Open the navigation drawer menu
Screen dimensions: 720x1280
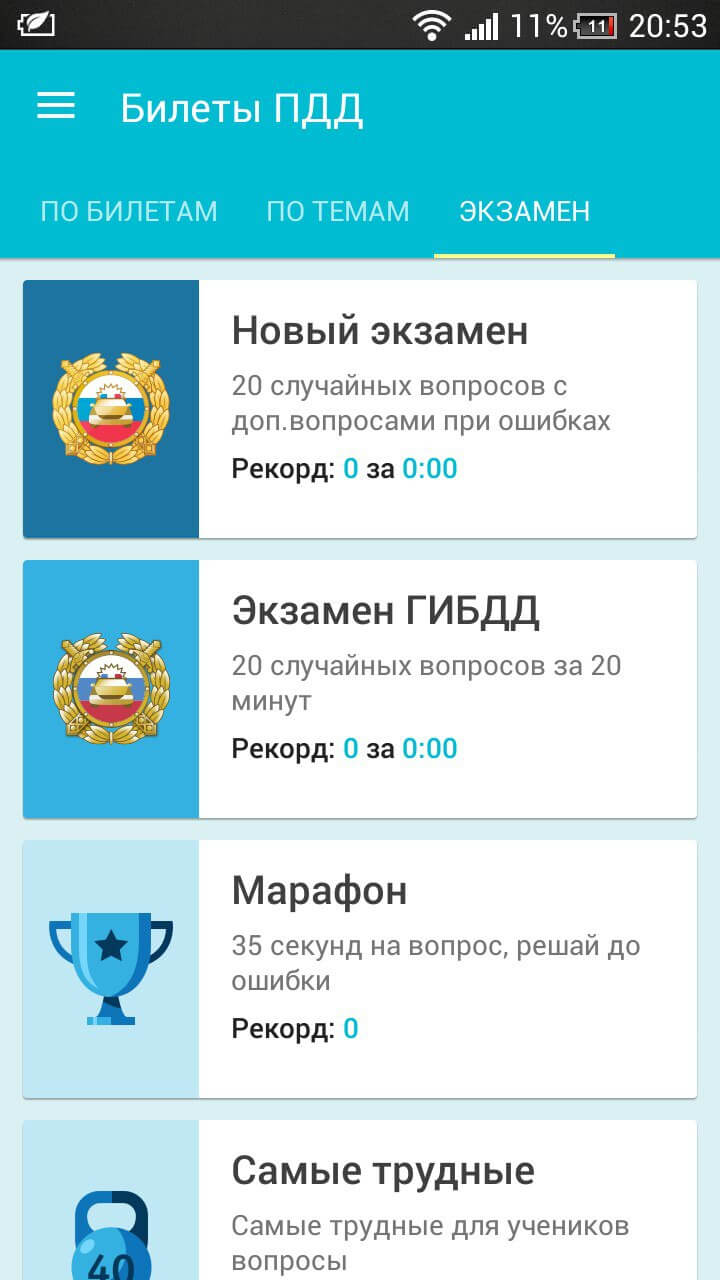[x=55, y=106]
